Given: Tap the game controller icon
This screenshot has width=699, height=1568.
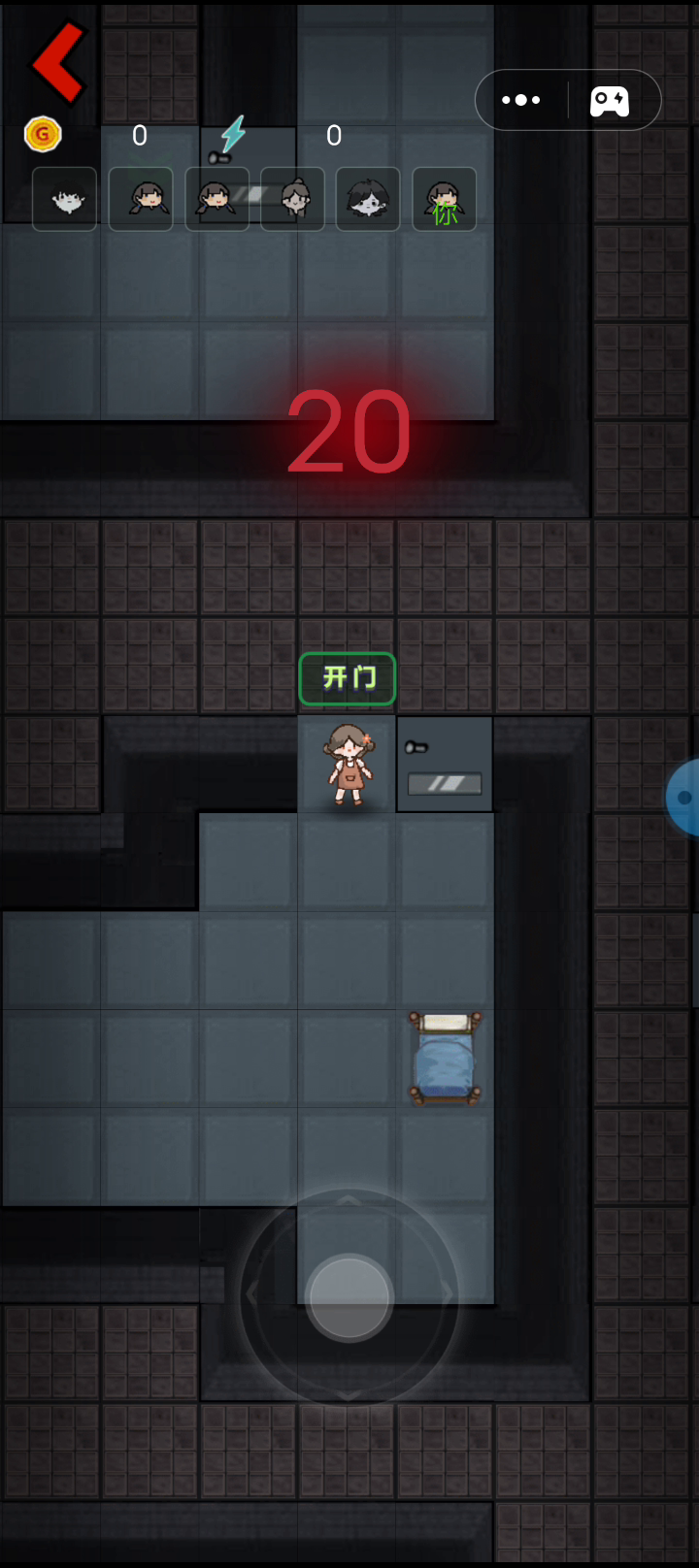Looking at the screenshot, I should click(x=610, y=101).
